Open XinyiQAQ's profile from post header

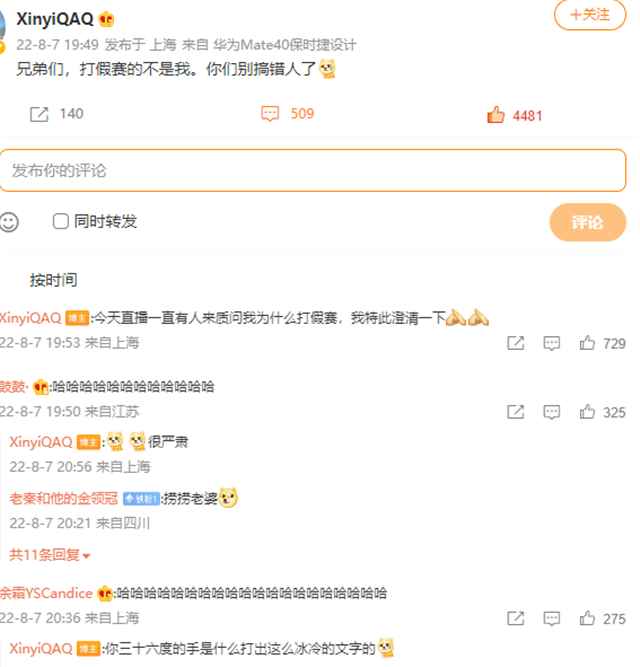coord(55,18)
